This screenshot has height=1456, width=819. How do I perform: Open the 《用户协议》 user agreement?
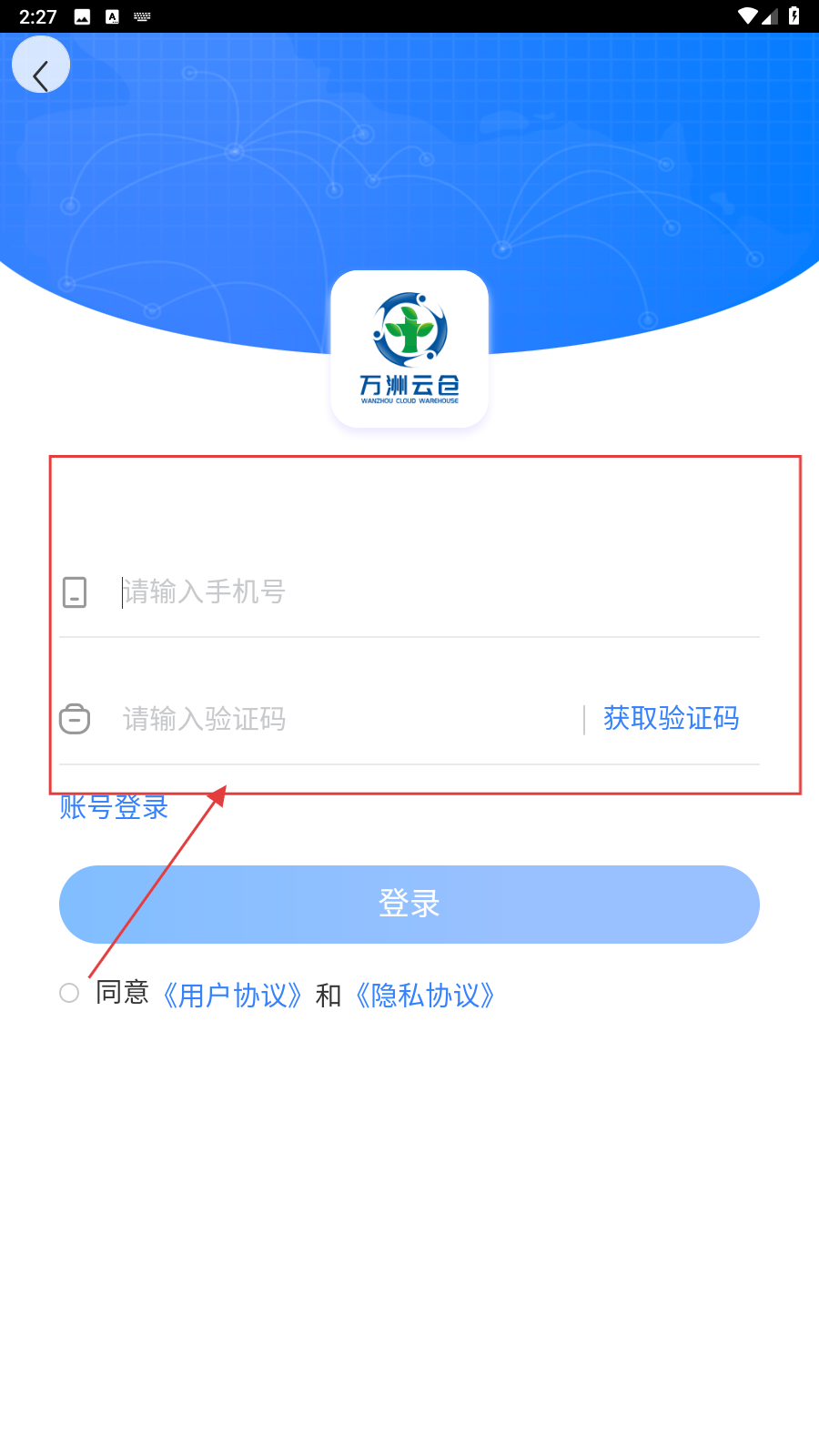point(232,996)
